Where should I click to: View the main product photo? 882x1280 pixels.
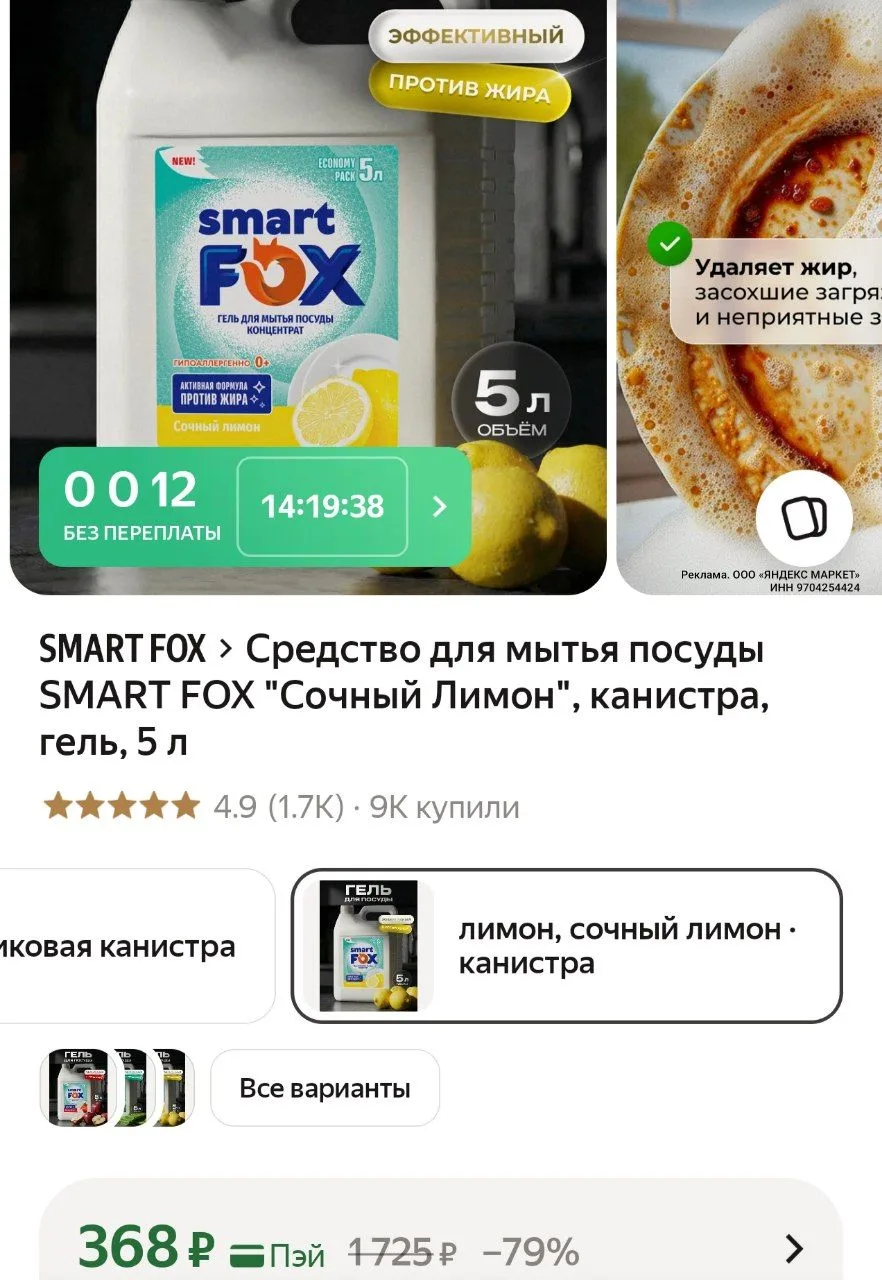(308, 297)
